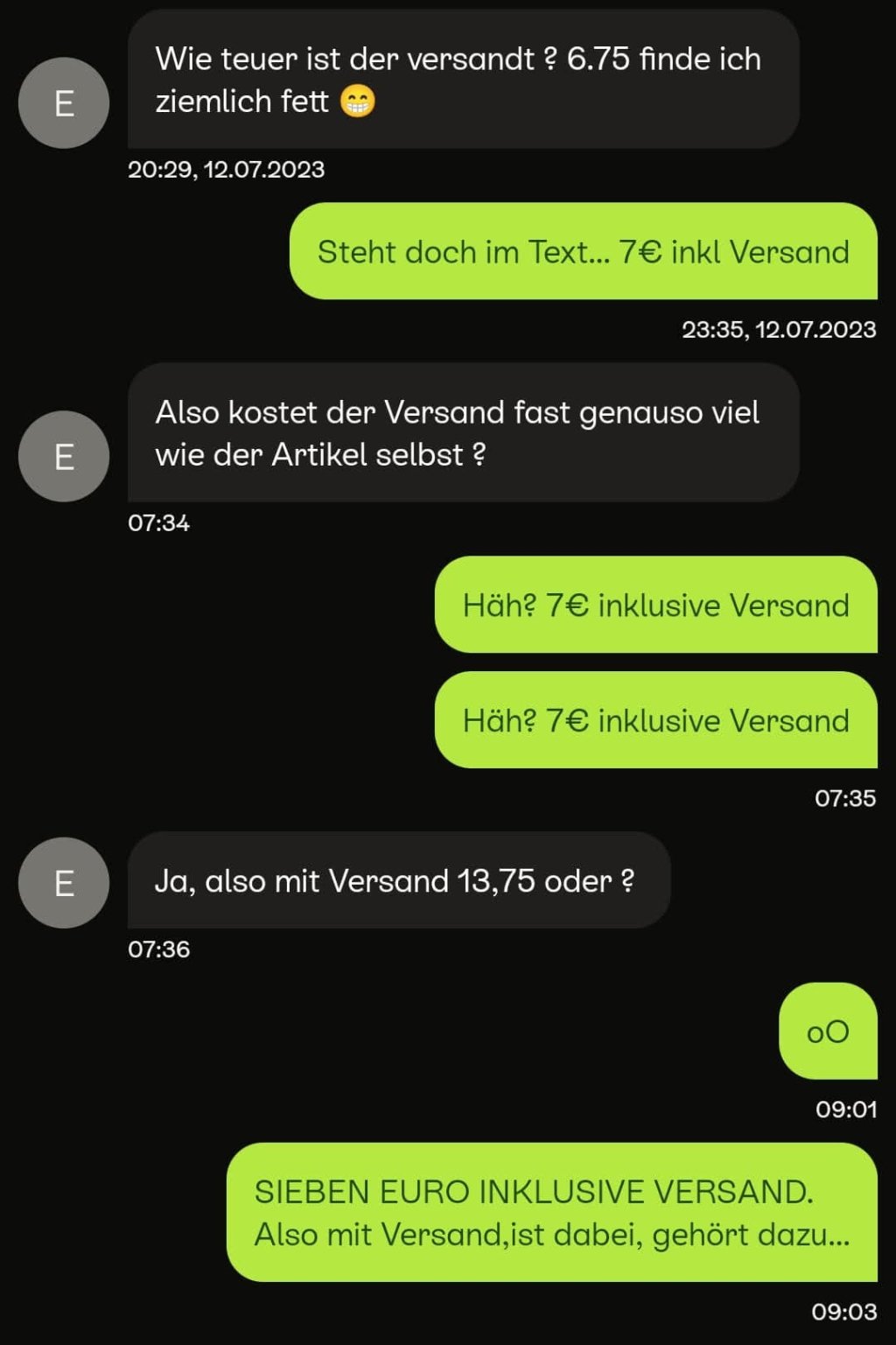
Task: Tap the E avatar next to 'Also kostet der Versand' message
Action: coord(63,456)
